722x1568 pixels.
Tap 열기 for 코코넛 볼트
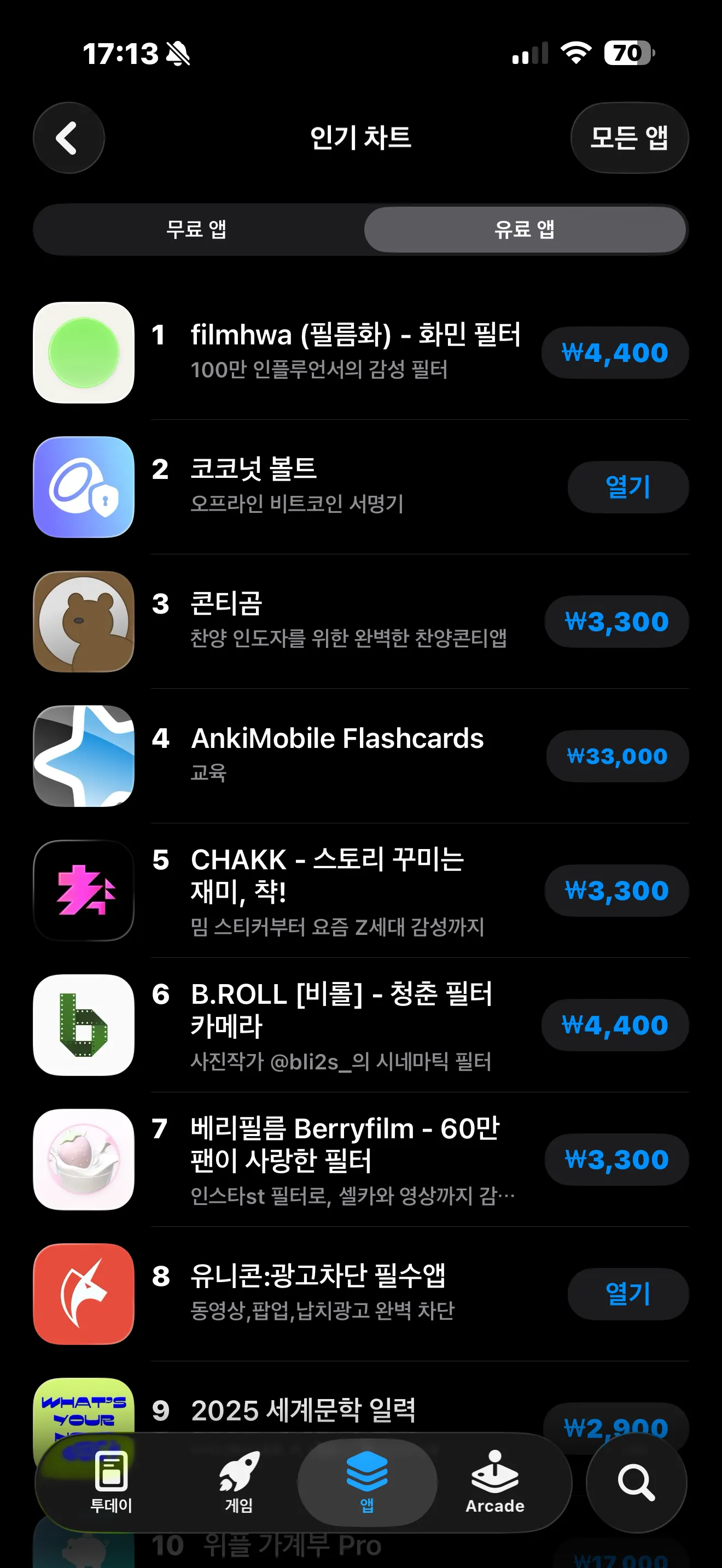[627, 487]
